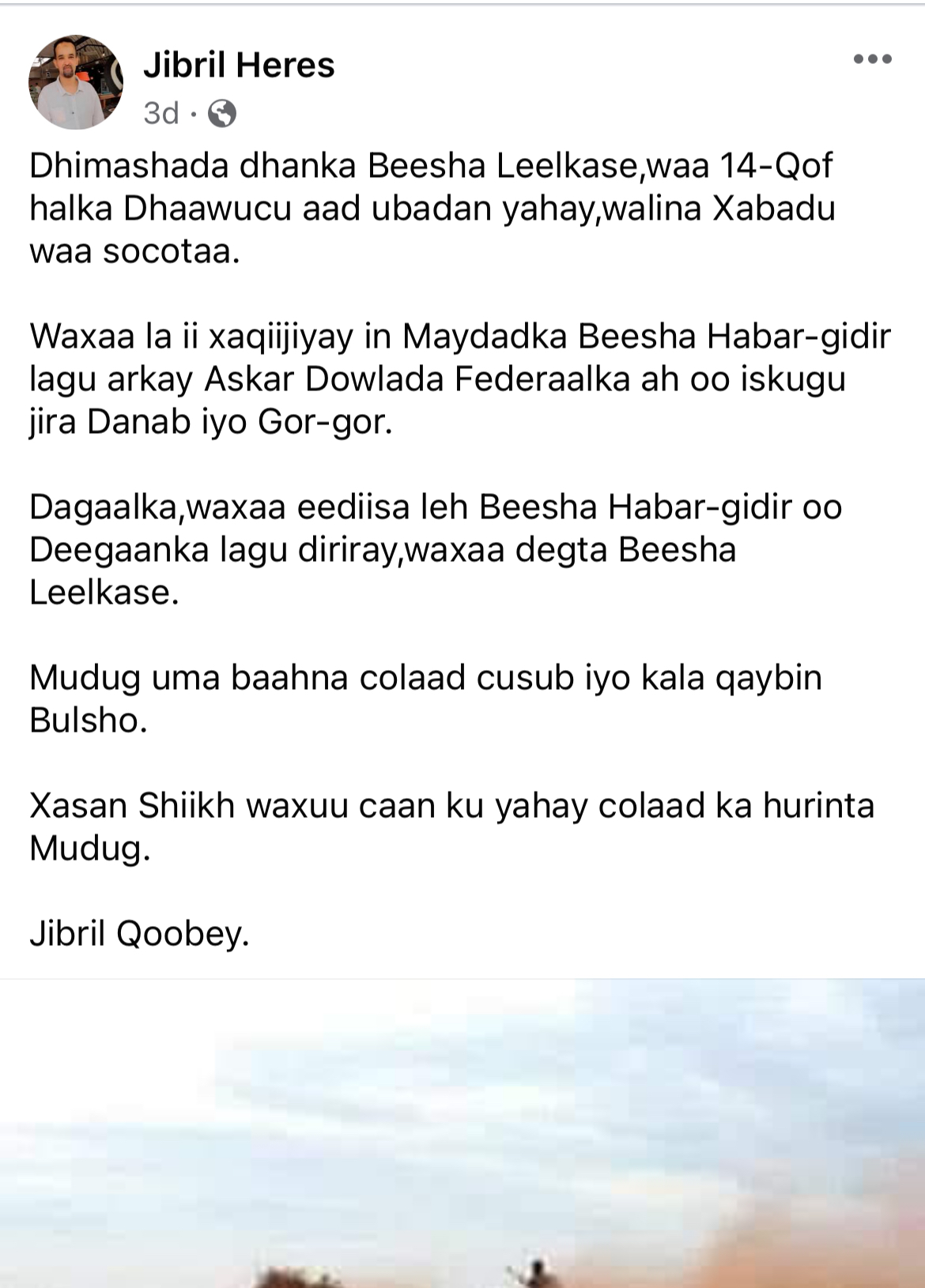Open the photo attached to the post
Viewport: 925px width, 1288px height.
point(462,1134)
